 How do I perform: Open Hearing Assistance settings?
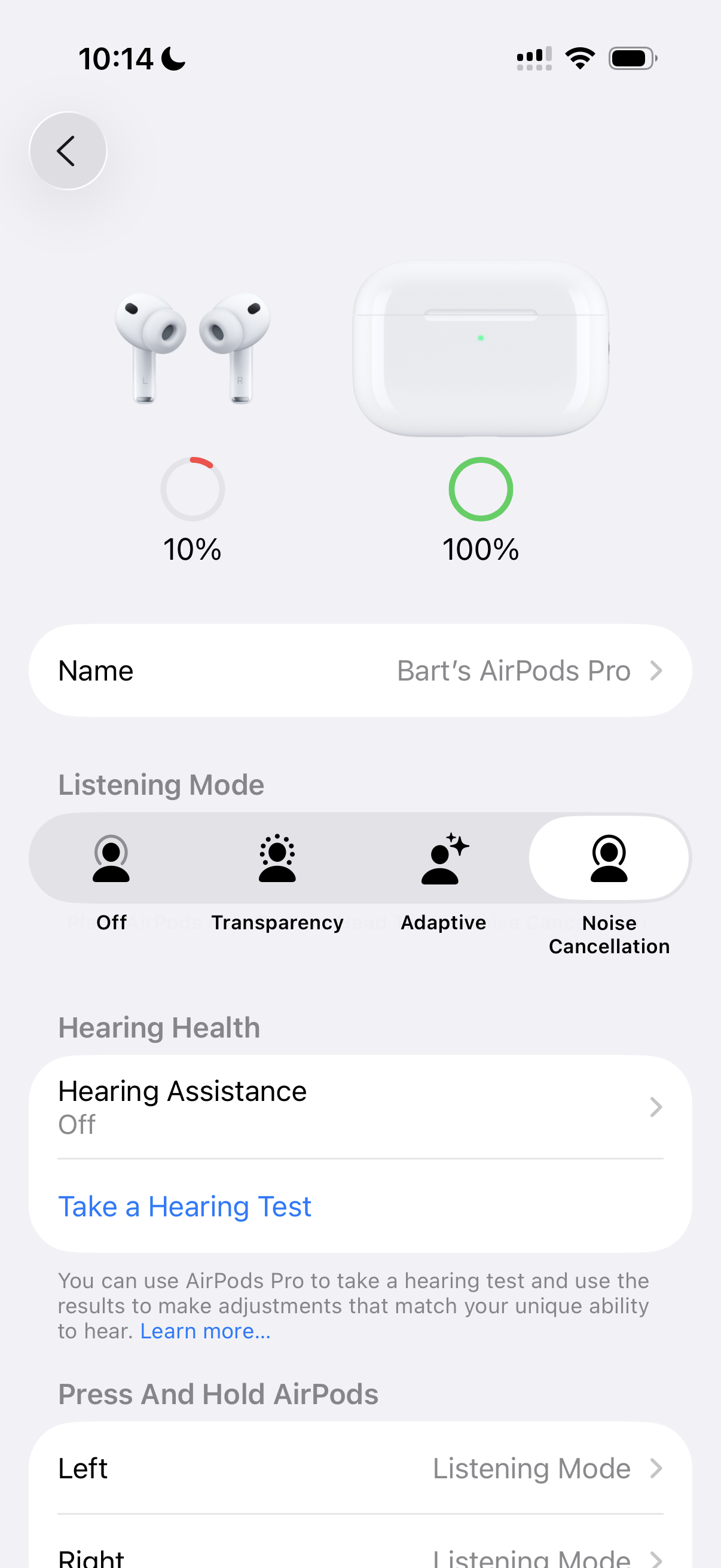click(x=360, y=1106)
